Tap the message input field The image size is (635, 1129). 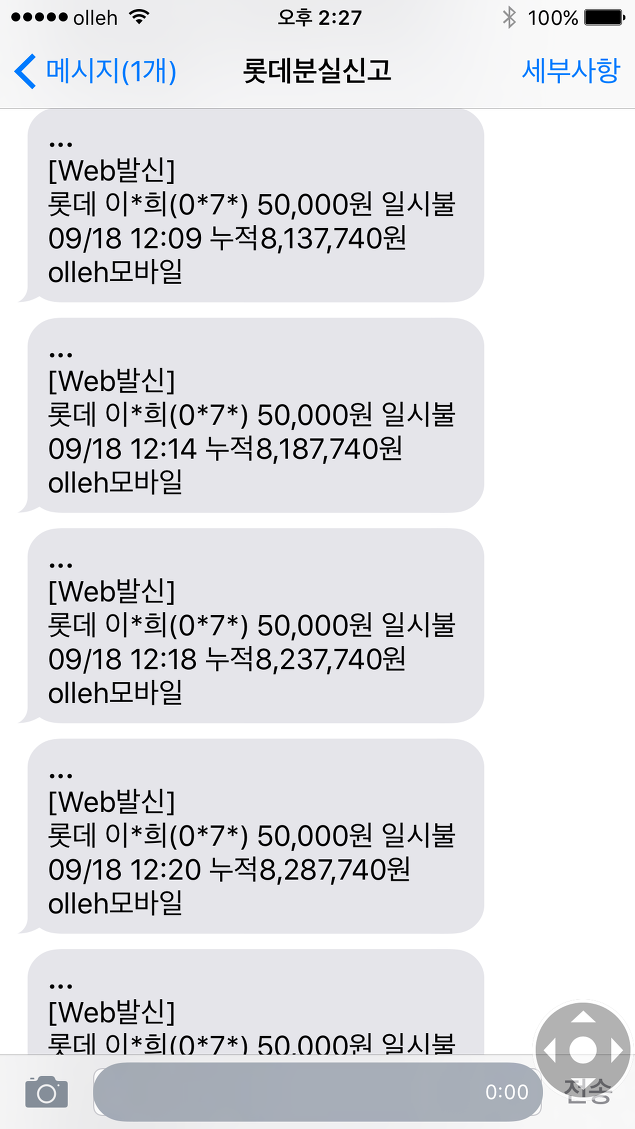pyautogui.click(x=318, y=1092)
